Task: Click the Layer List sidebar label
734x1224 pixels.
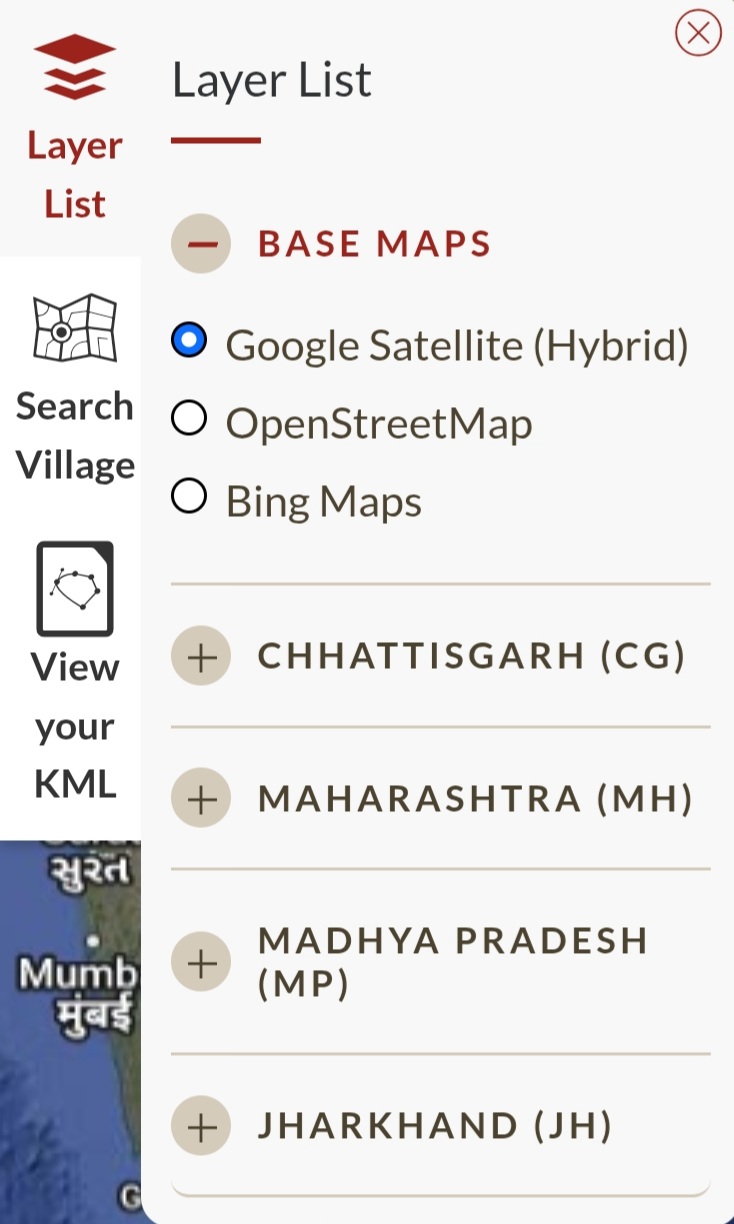Action: pyautogui.click(x=73, y=173)
